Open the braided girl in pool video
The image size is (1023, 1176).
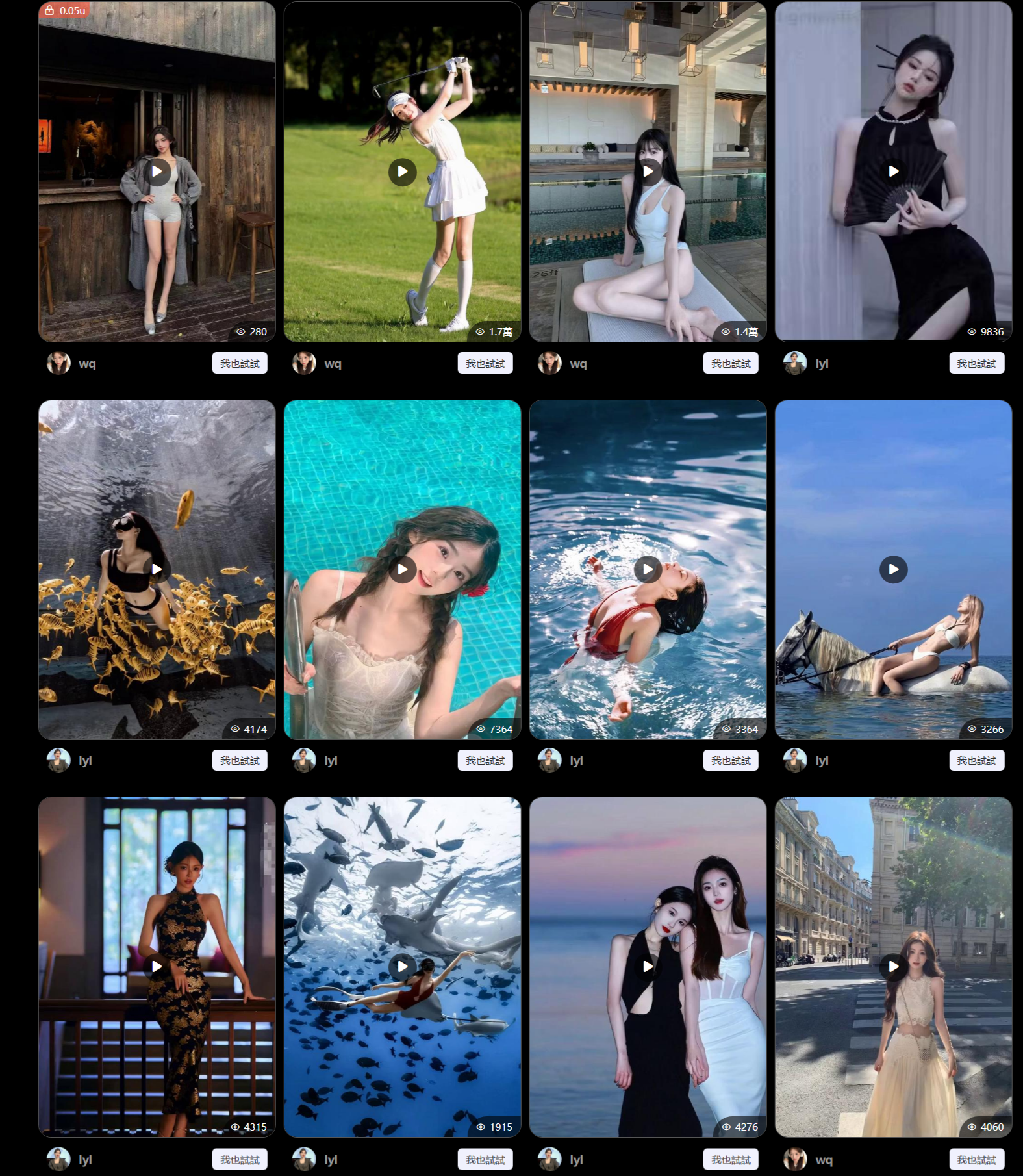tap(402, 569)
